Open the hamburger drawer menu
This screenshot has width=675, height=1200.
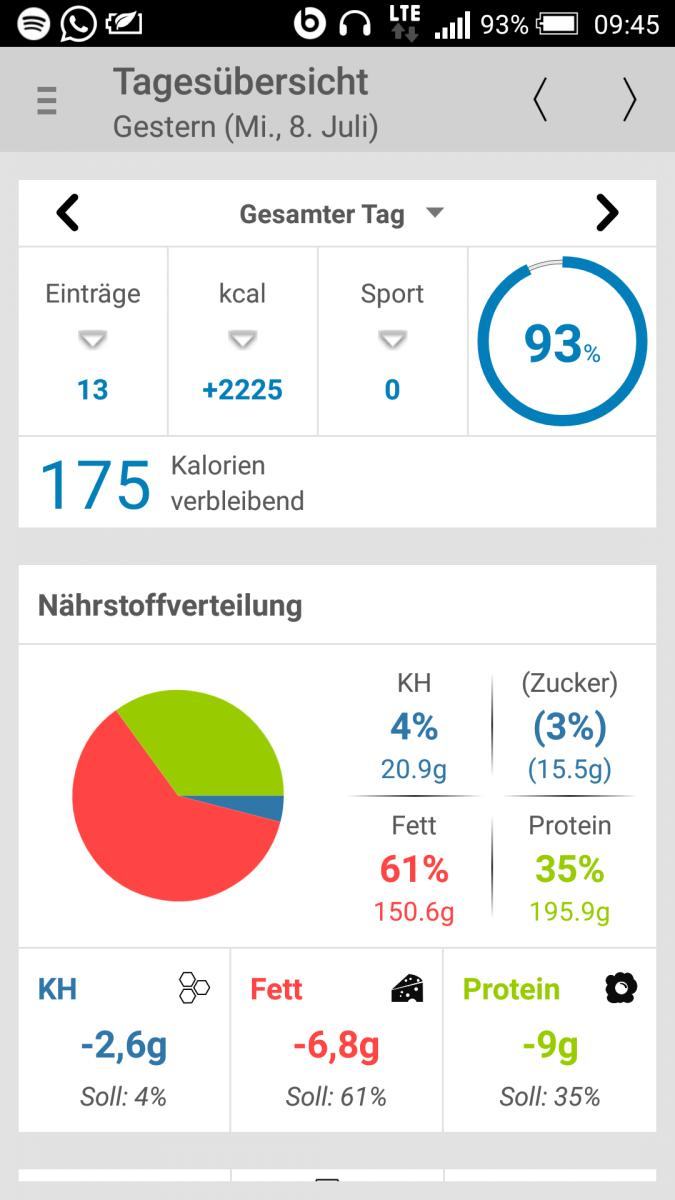[x=46, y=101]
